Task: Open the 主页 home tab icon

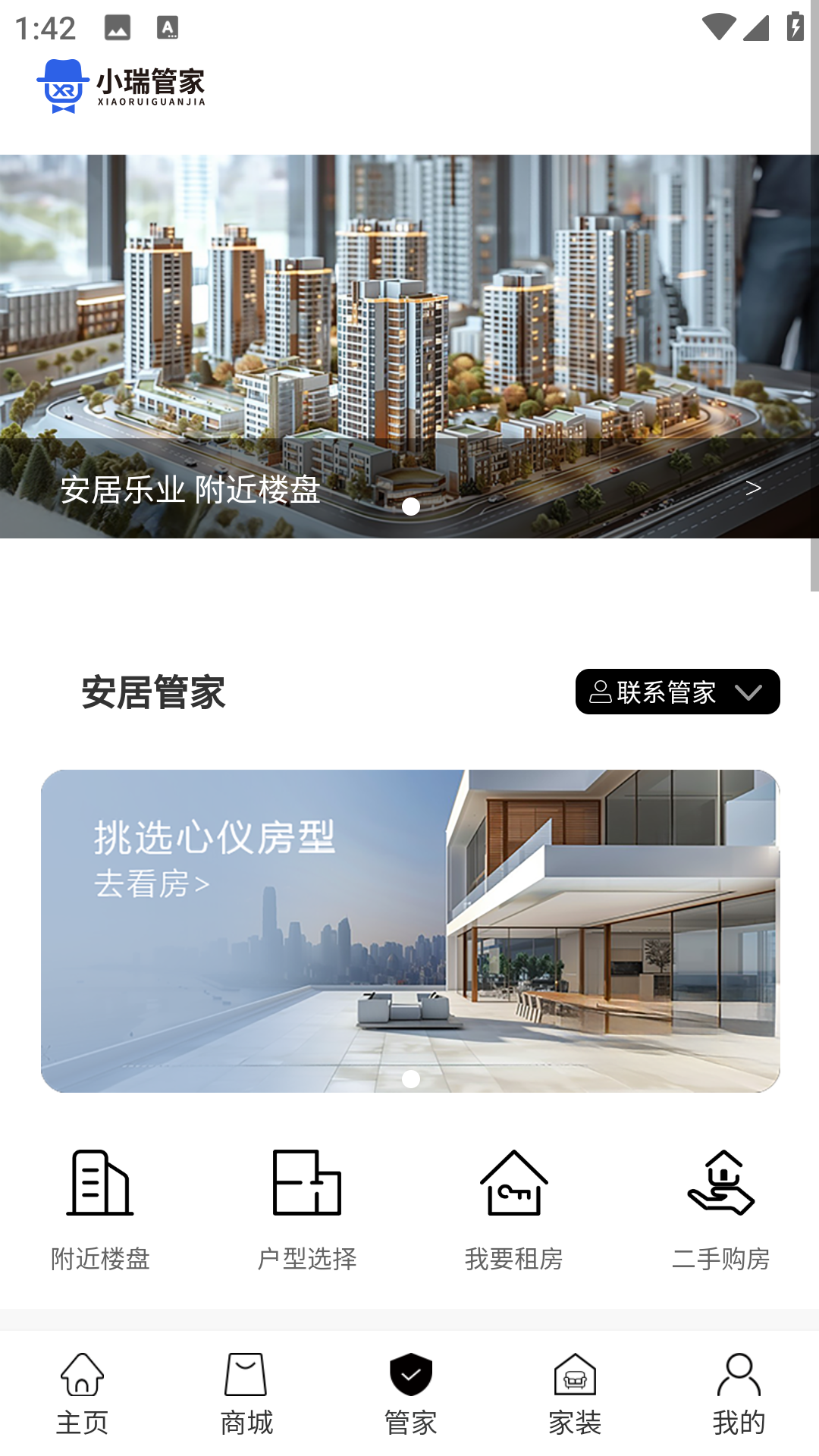Action: (82, 1392)
